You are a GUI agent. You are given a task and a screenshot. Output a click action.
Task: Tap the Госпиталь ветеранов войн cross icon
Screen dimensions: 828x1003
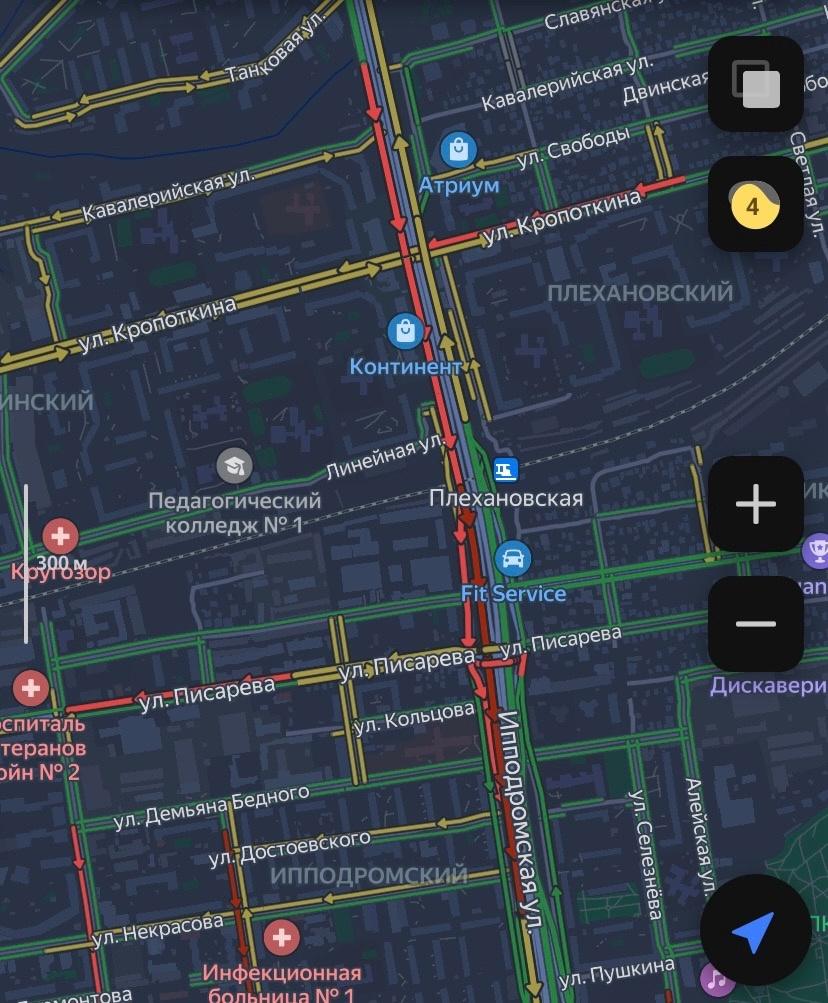(x=32, y=688)
